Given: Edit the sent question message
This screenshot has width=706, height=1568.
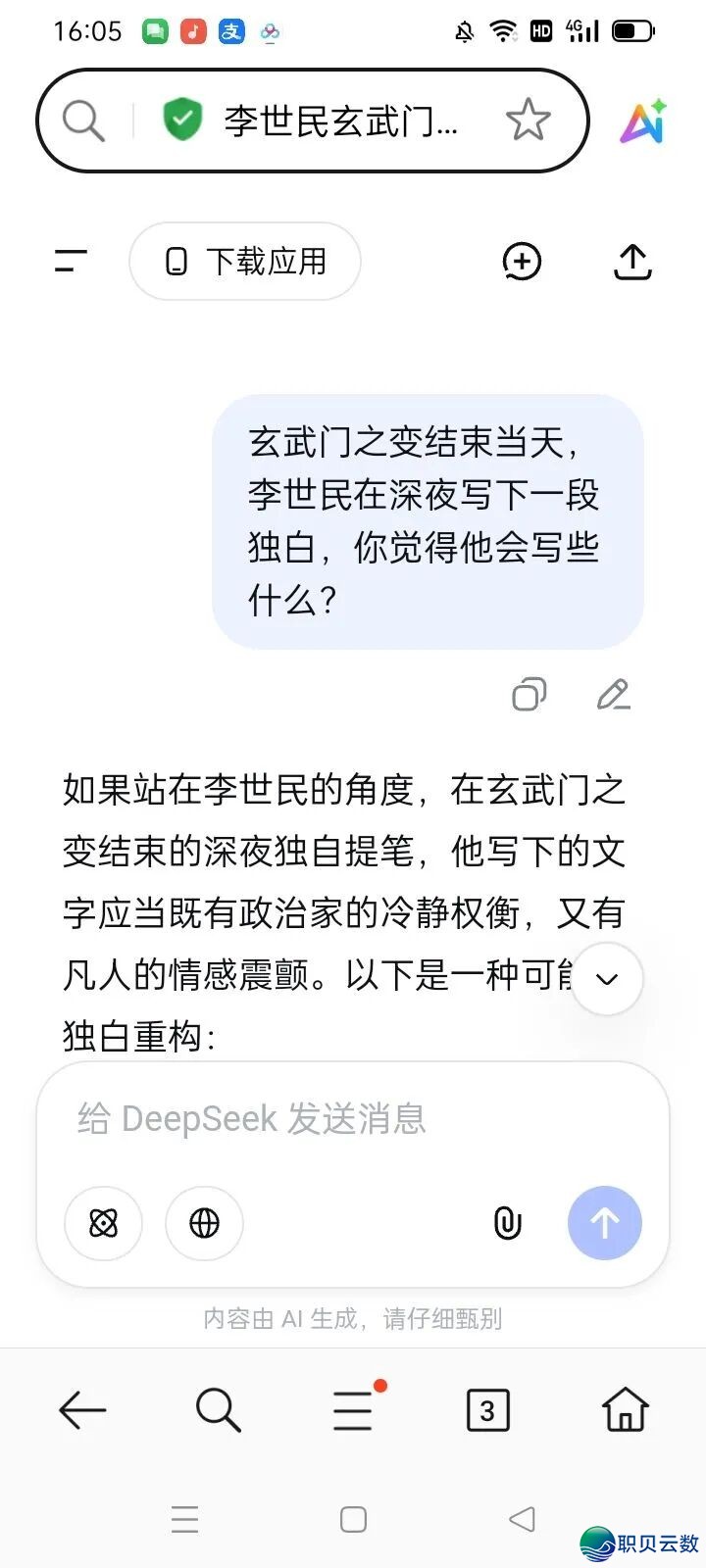Looking at the screenshot, I should (614, 695).
